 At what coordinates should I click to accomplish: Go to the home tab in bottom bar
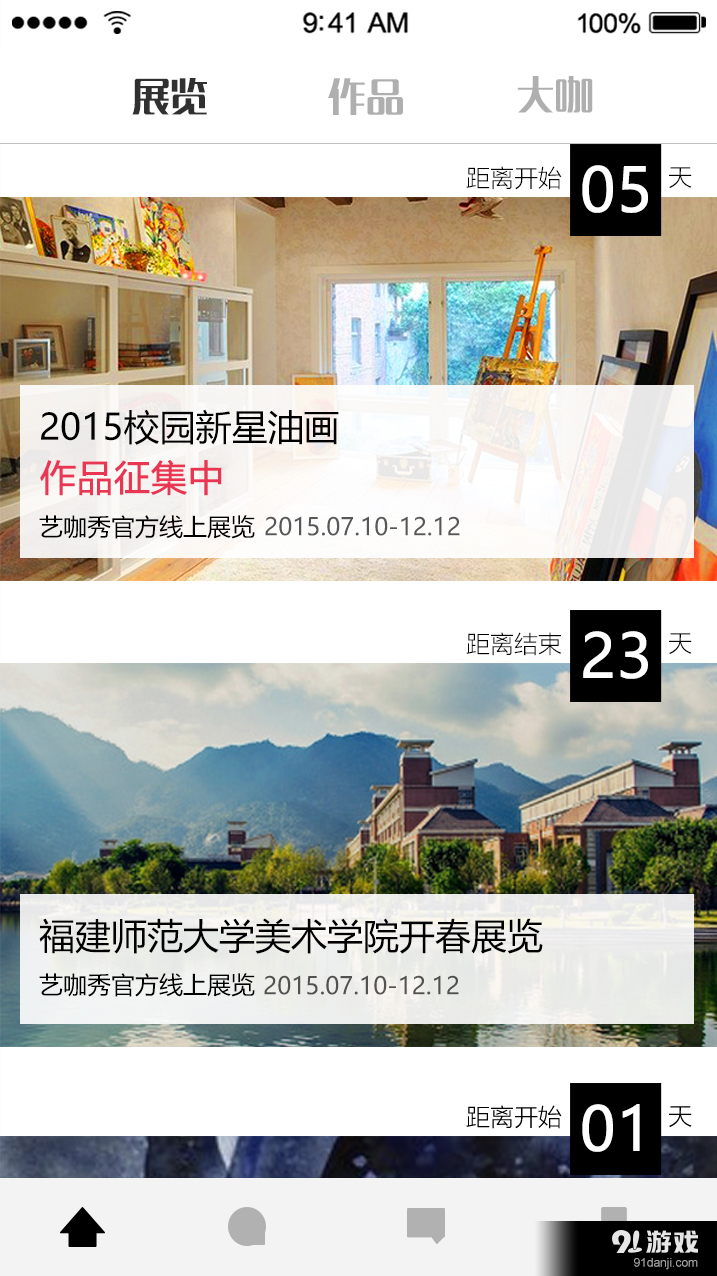point(83,1227)
